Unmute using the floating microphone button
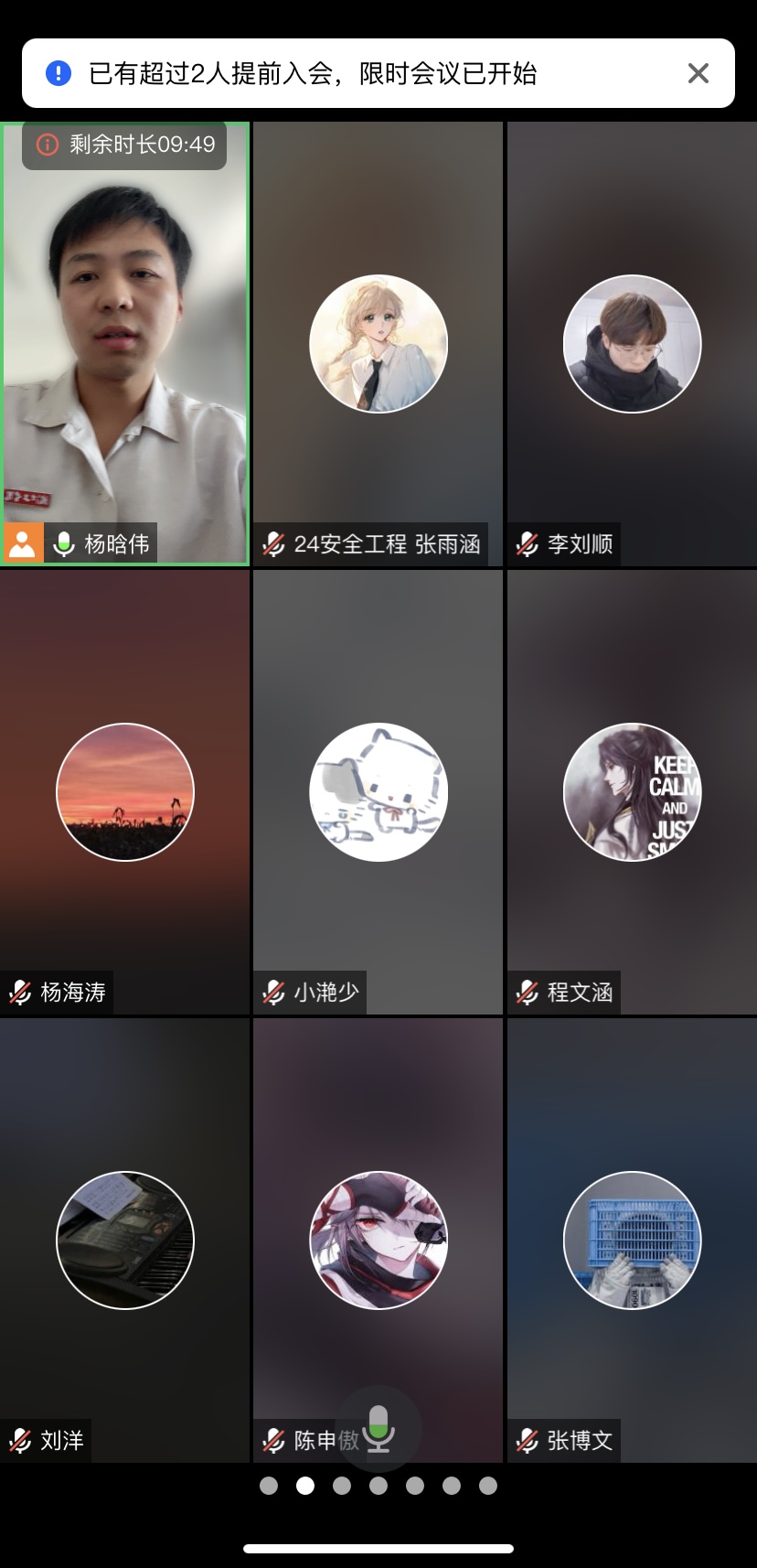 [378, 1429]
